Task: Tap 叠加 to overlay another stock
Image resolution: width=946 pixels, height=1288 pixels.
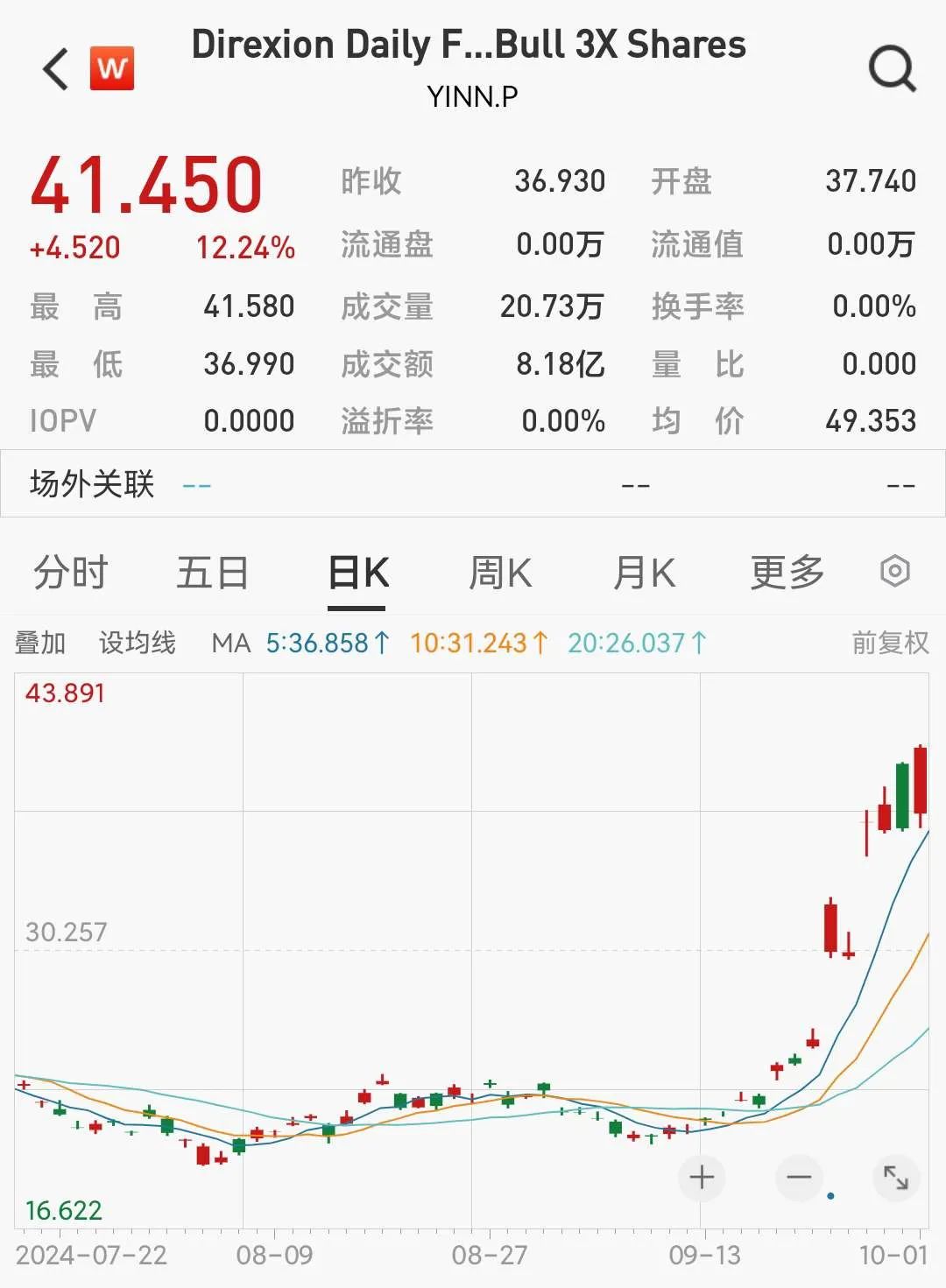Action: tap(40, 643)
